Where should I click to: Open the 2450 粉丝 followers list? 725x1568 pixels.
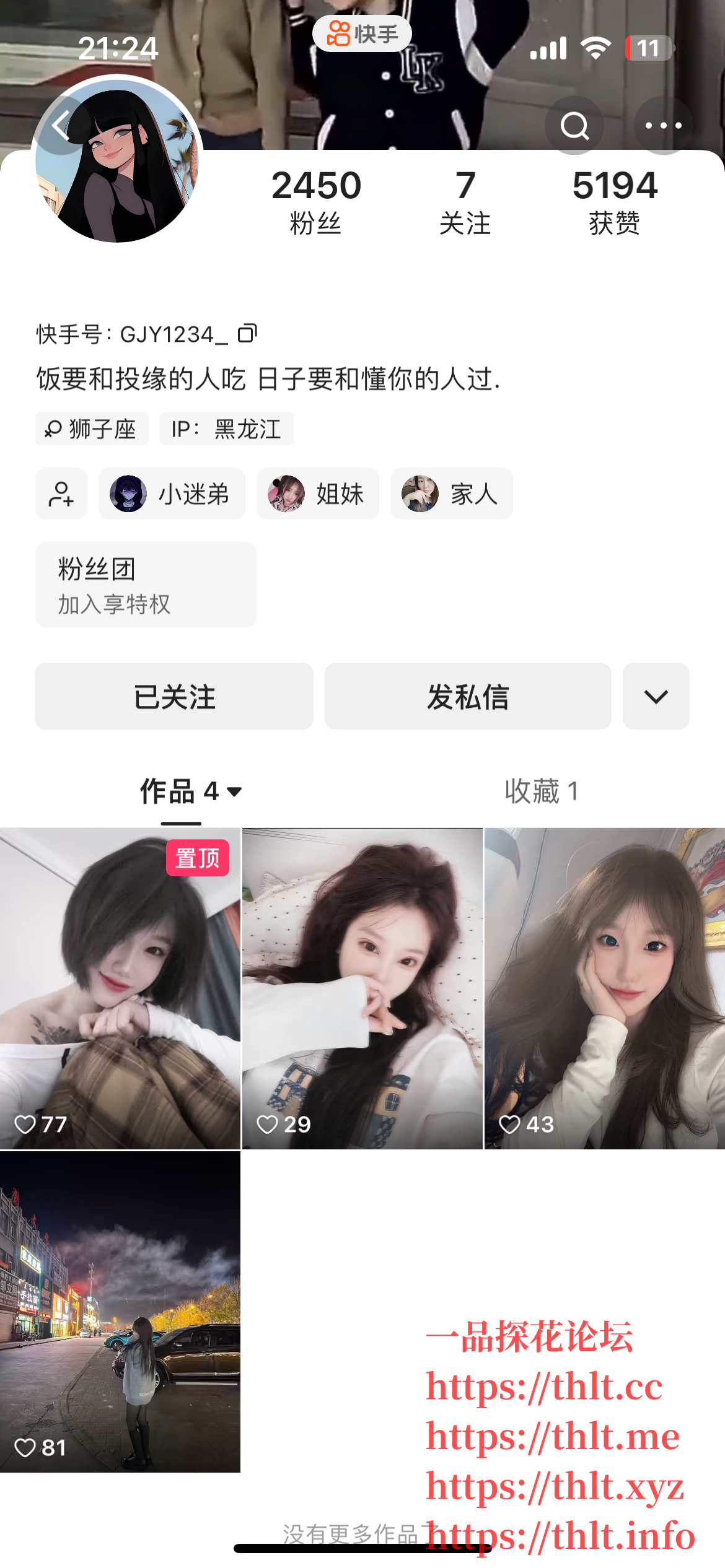click(316, 202)
